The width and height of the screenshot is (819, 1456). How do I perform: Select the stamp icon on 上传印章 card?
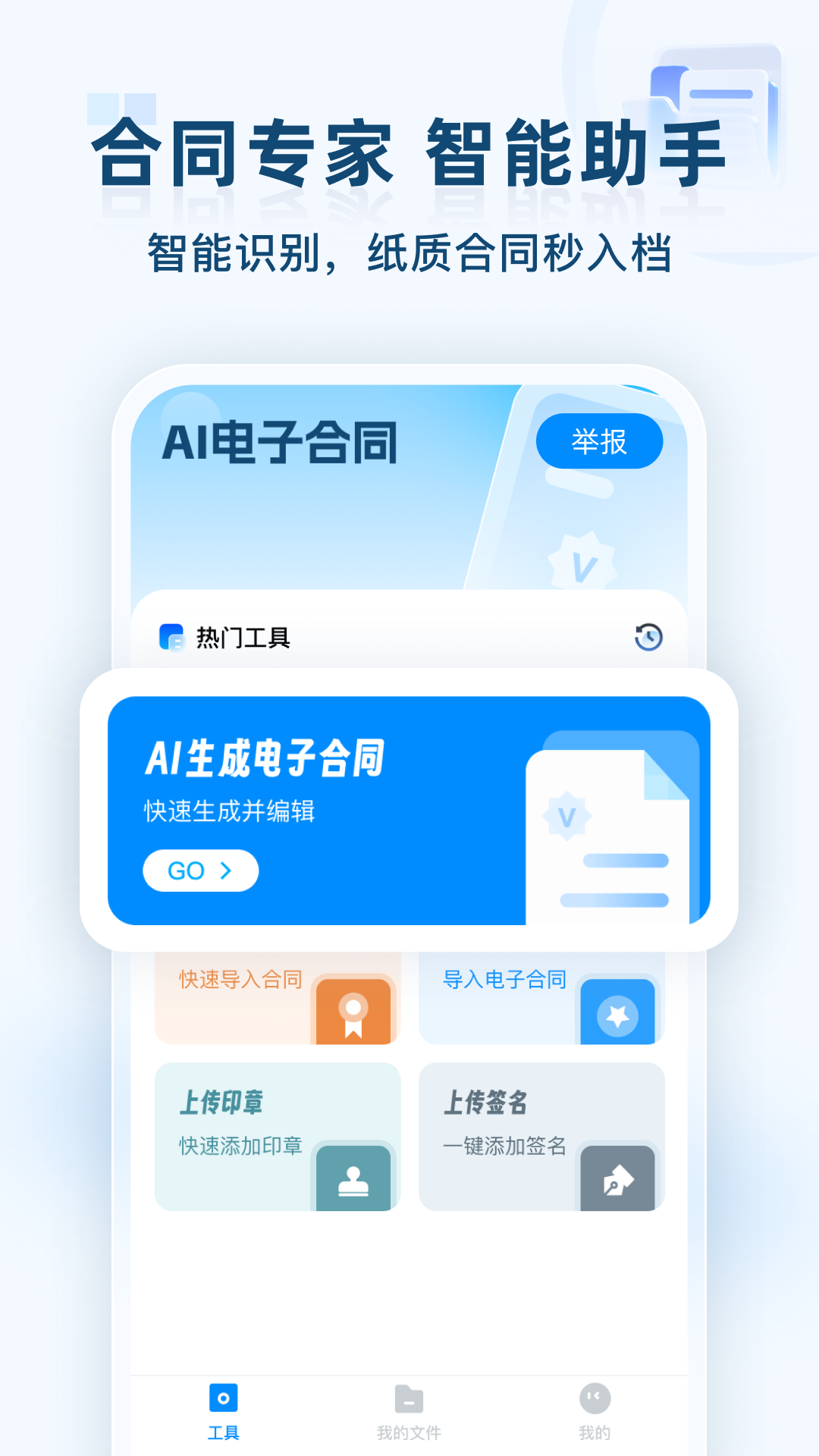pos(353,1178)
